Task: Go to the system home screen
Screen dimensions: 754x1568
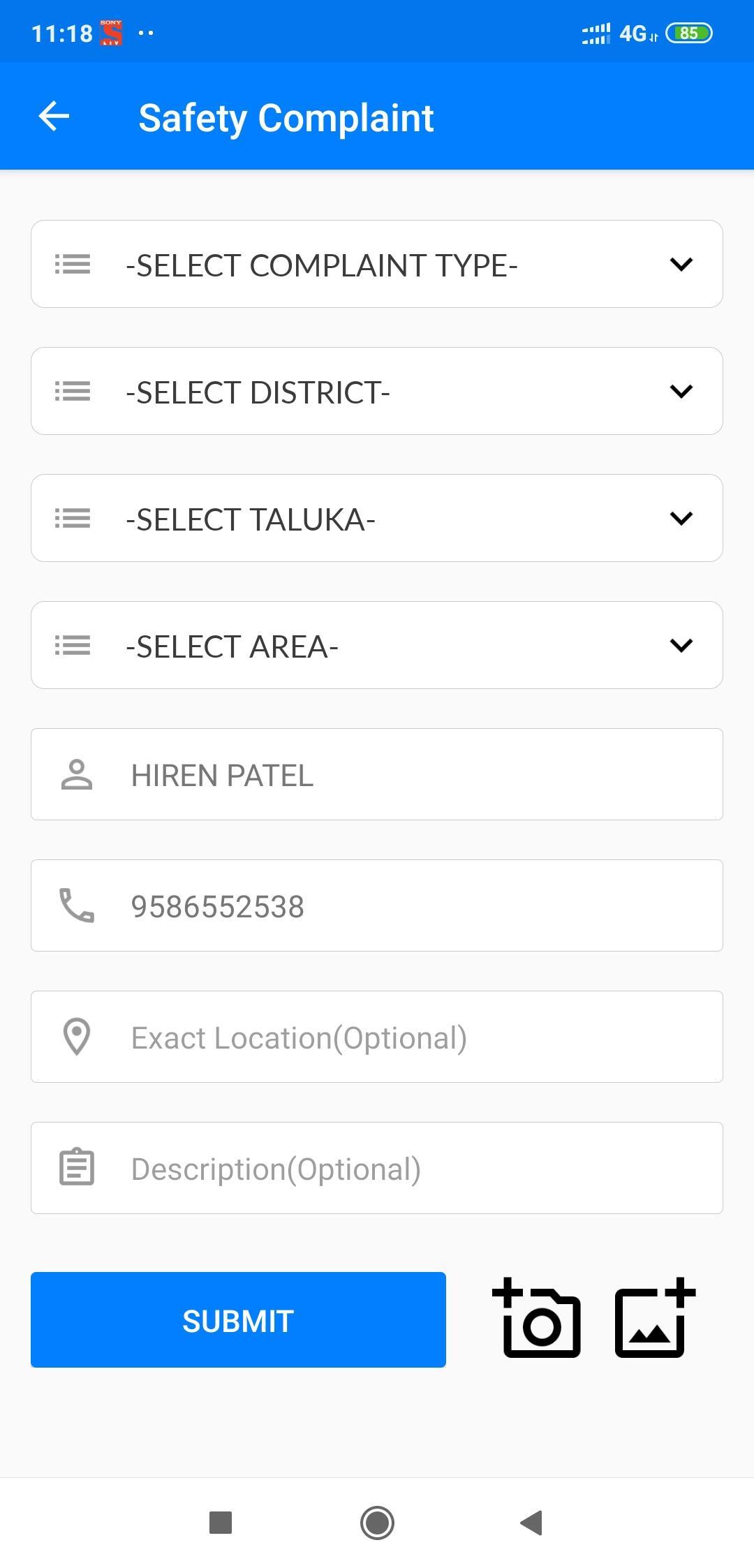Action: pos(377,1523)
